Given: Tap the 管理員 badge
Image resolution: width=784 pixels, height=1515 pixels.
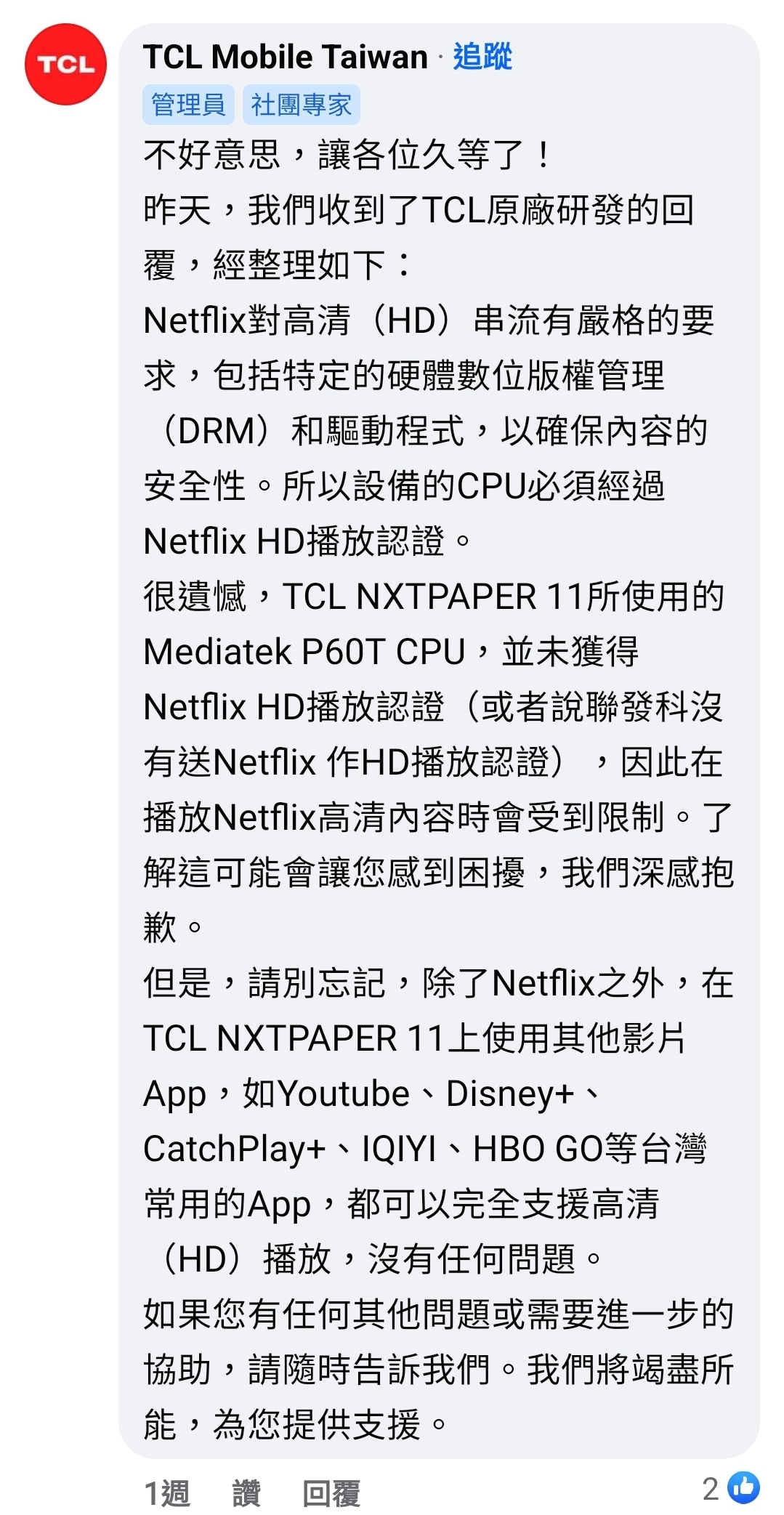Looking at the screenshot, I should point(188,105).
